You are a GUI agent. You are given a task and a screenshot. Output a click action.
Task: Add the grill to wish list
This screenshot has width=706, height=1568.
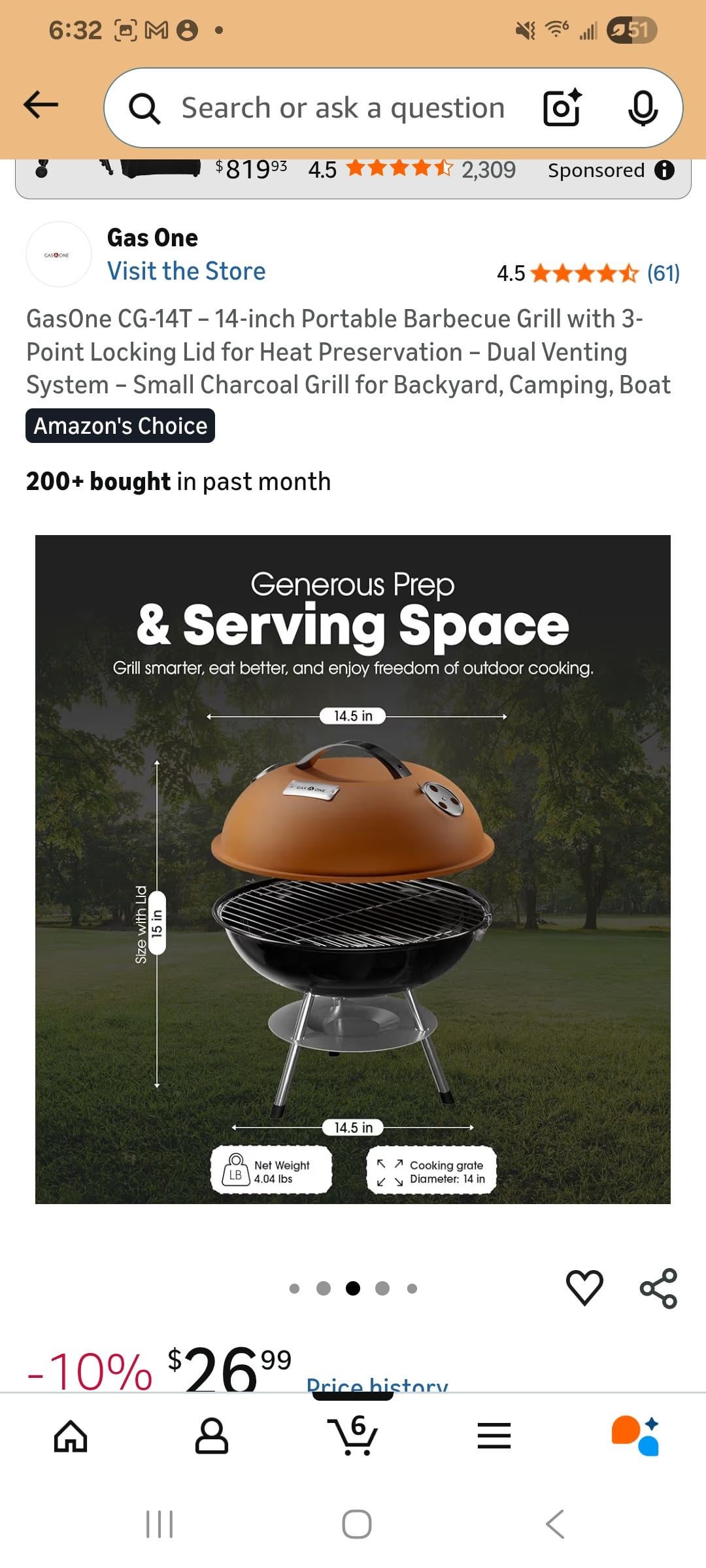584,1287
